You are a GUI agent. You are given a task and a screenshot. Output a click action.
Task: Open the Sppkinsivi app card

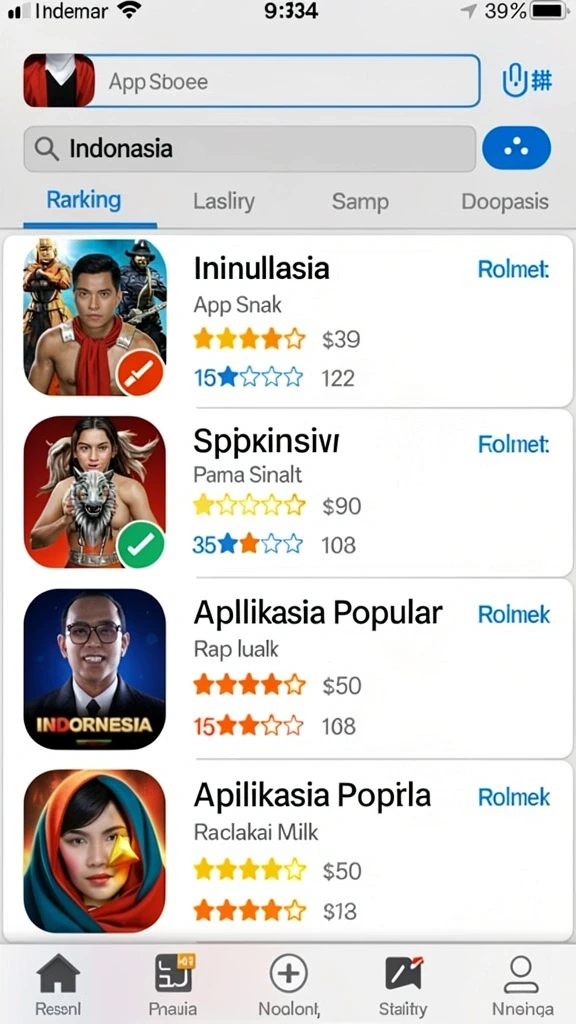tap(288, 493)
